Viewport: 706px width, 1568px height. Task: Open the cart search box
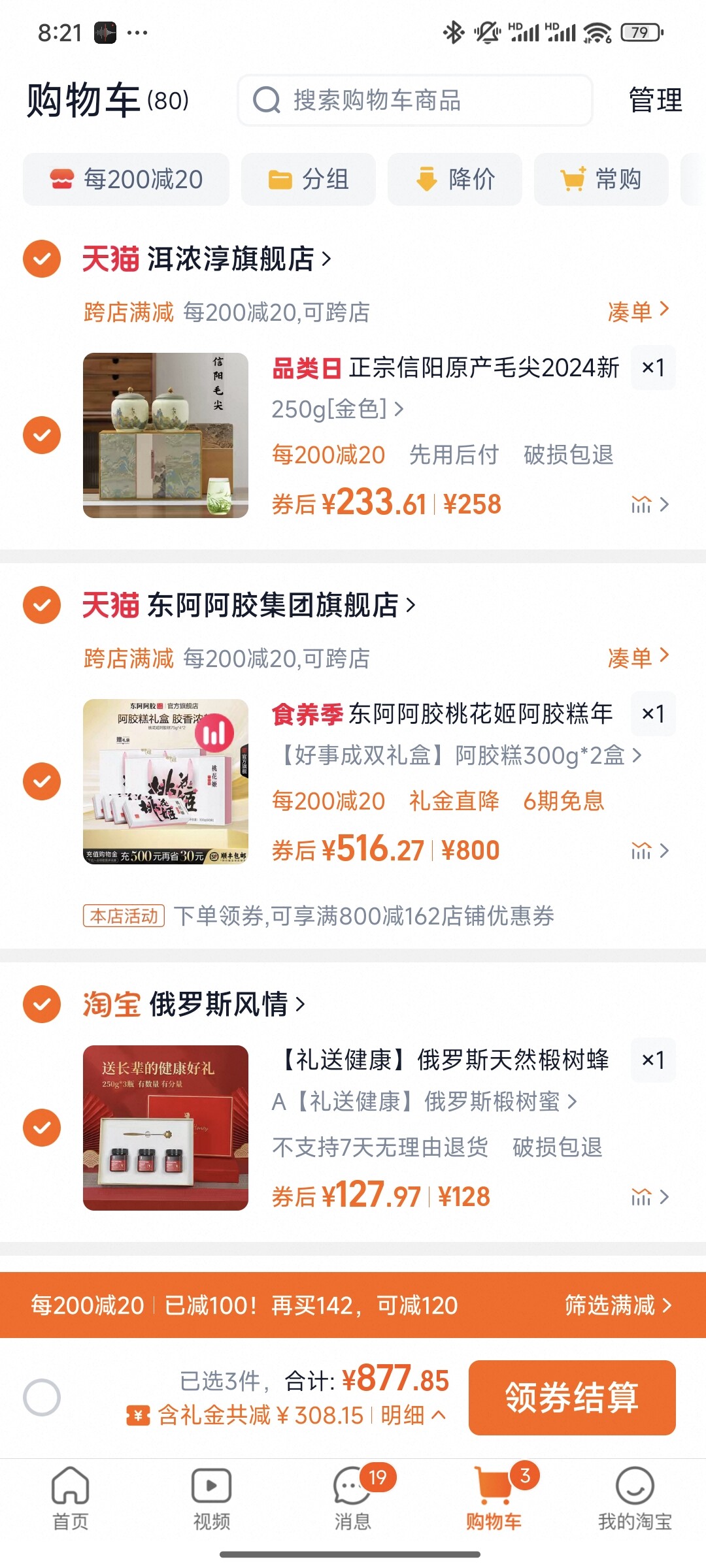click(414, 100)
